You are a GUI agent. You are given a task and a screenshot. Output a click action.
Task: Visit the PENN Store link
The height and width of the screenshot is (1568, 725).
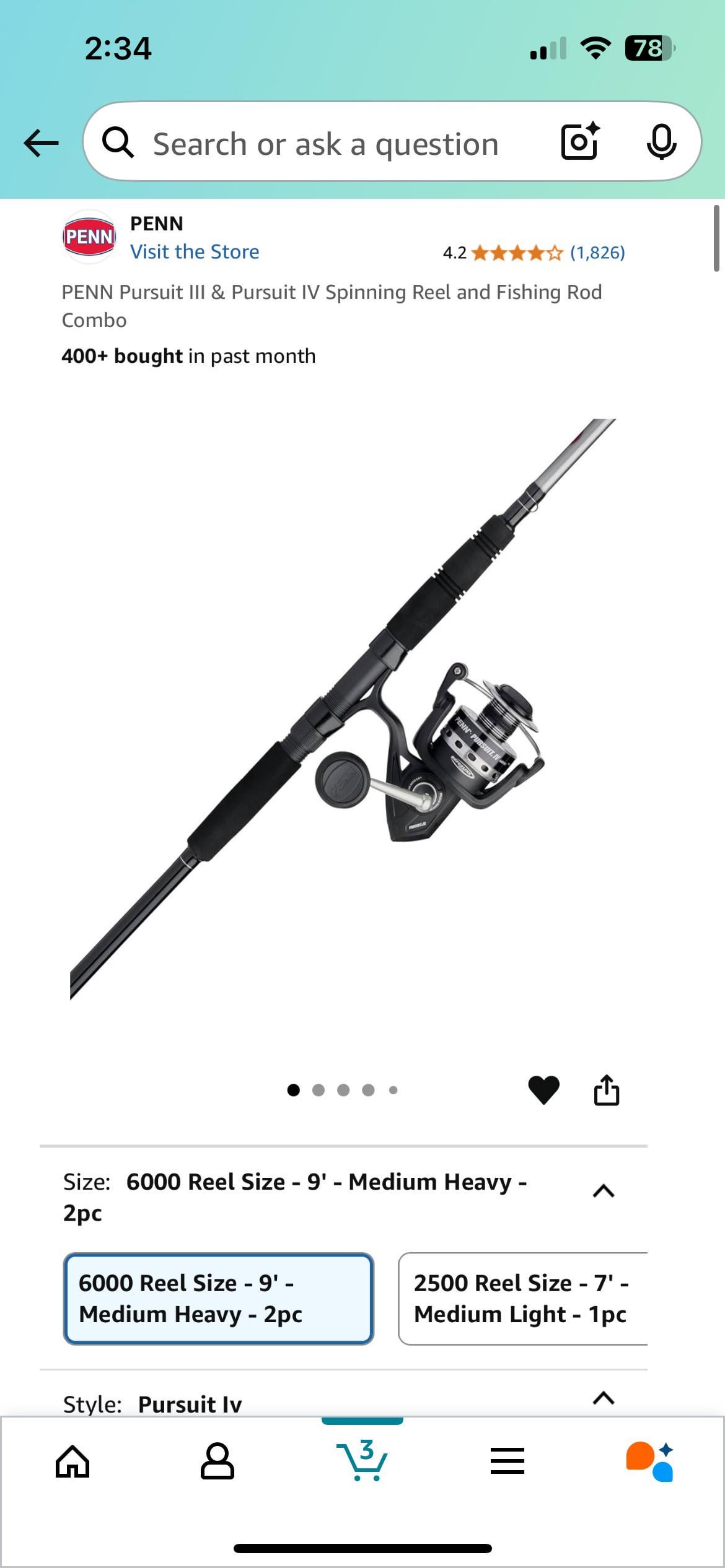click(194, 252)
